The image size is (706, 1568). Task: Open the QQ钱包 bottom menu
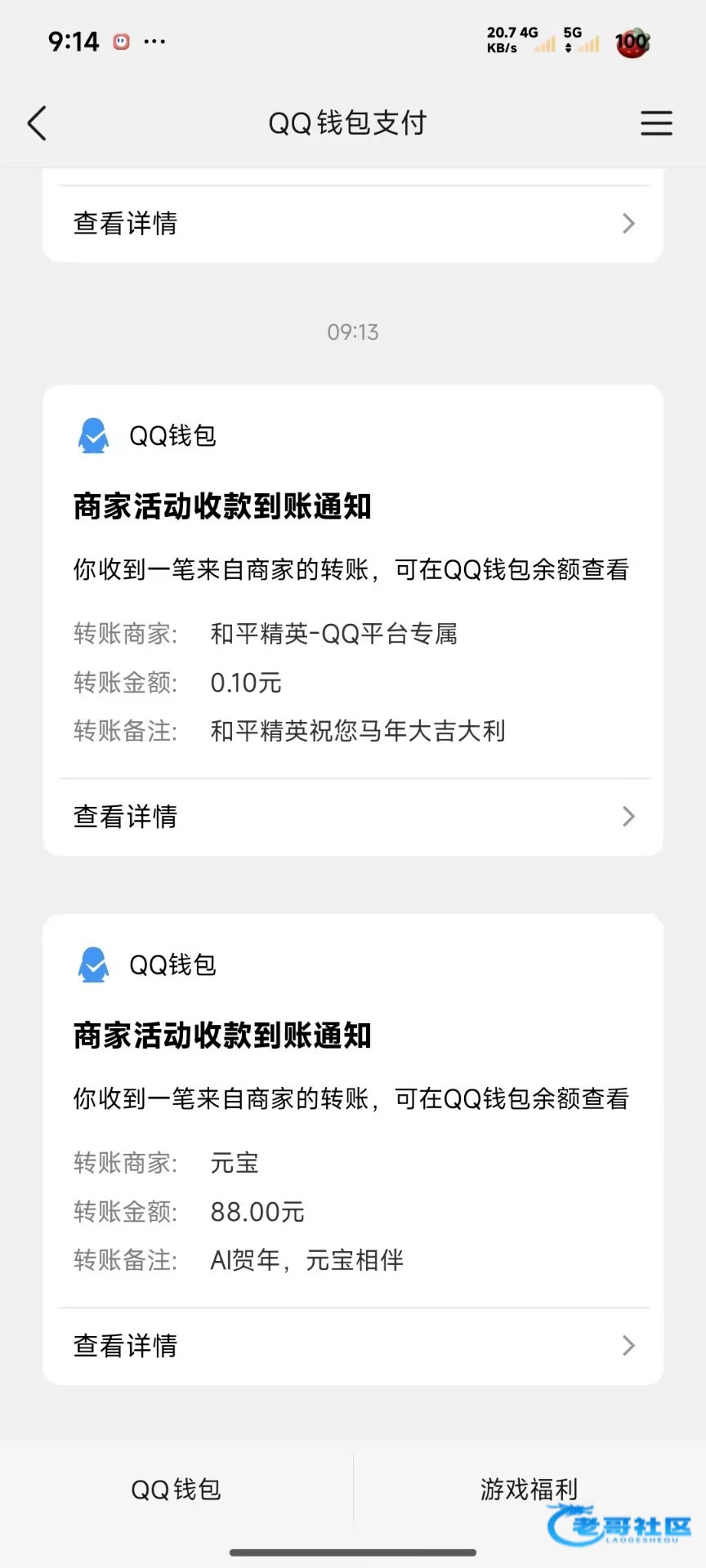pyautogui.click(x=176, y=1490)
